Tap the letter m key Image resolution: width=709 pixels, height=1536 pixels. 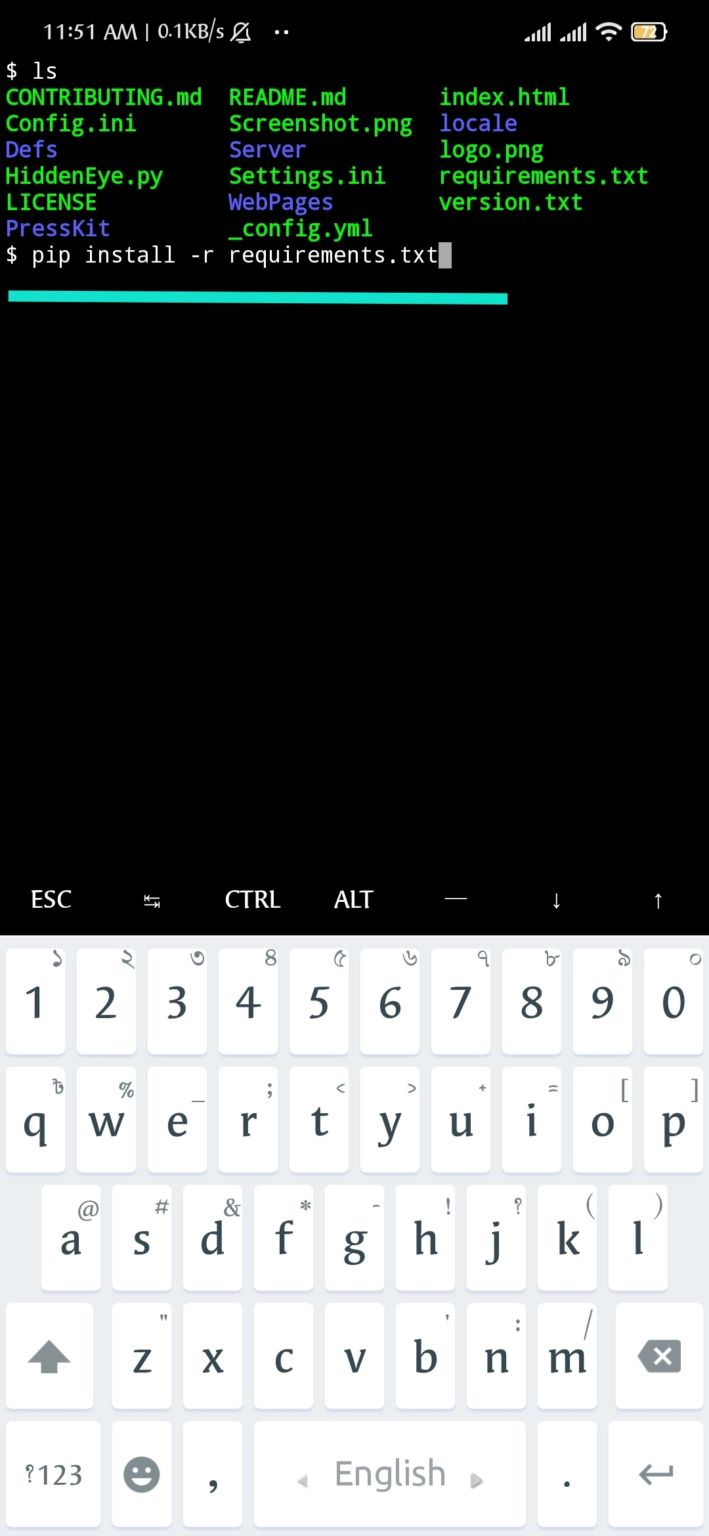pos(567,1357)
